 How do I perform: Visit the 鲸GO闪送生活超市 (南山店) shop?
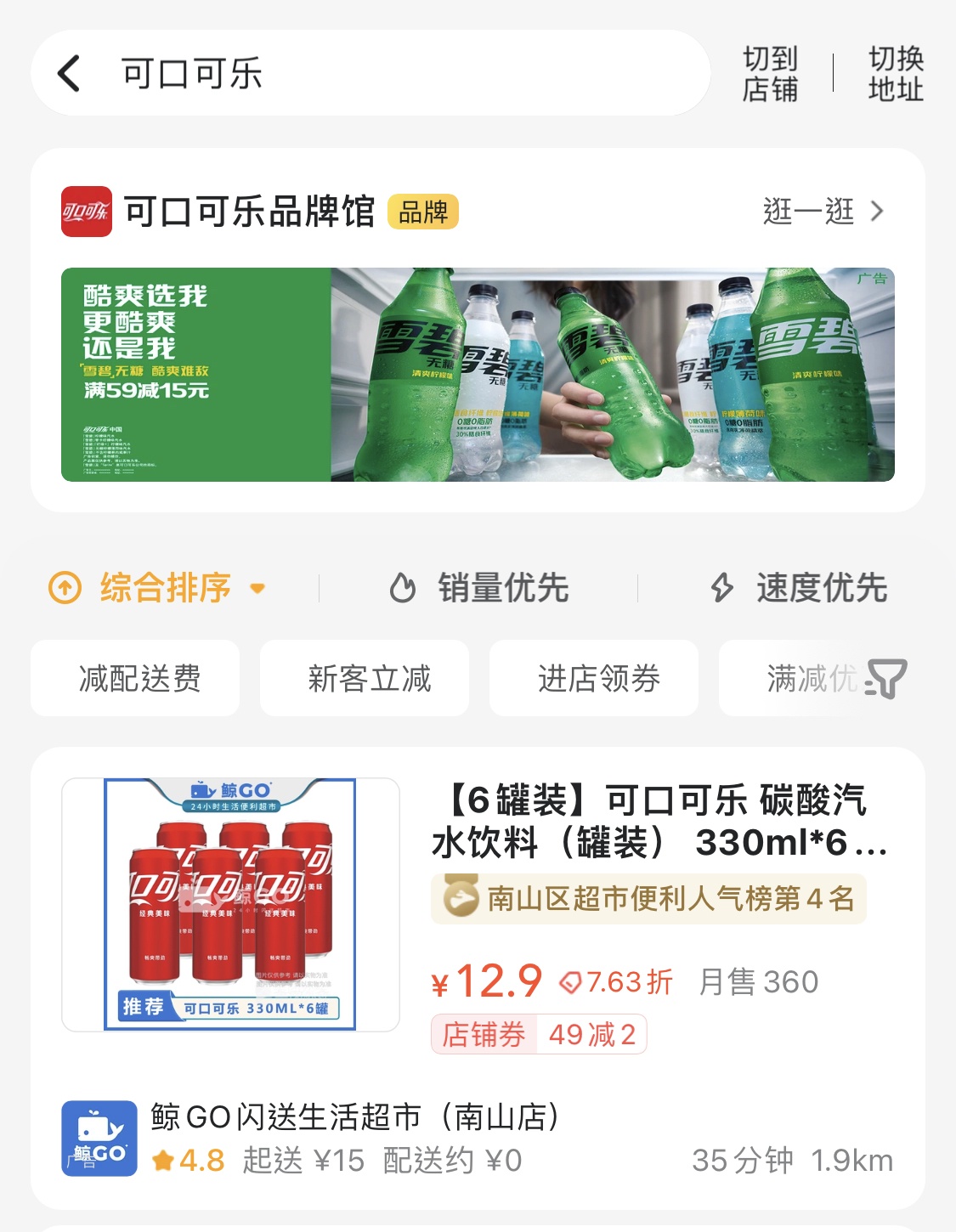click(354, 1118)
